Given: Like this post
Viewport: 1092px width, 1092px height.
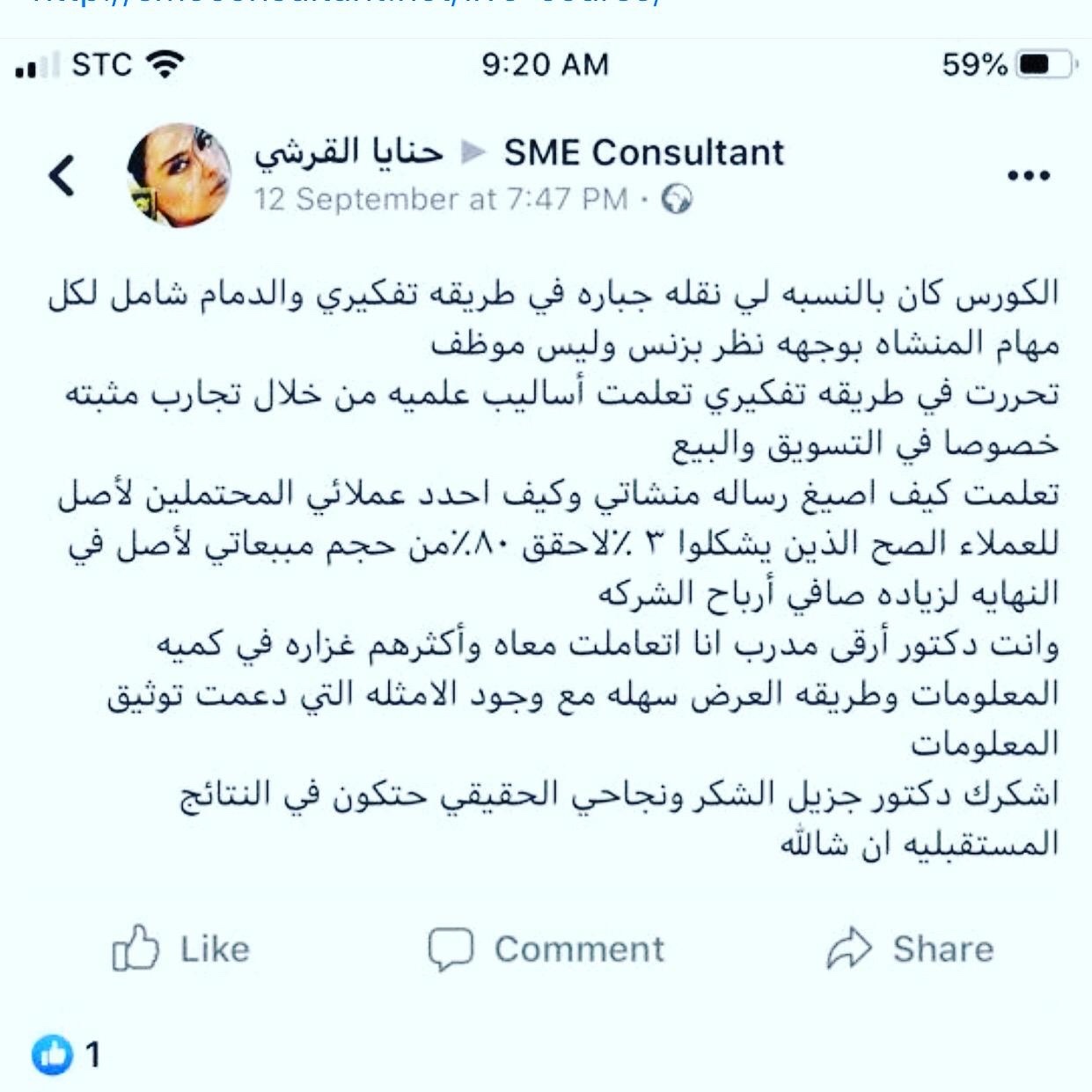Looking at the screenshot, I should [x=181, y=949].
